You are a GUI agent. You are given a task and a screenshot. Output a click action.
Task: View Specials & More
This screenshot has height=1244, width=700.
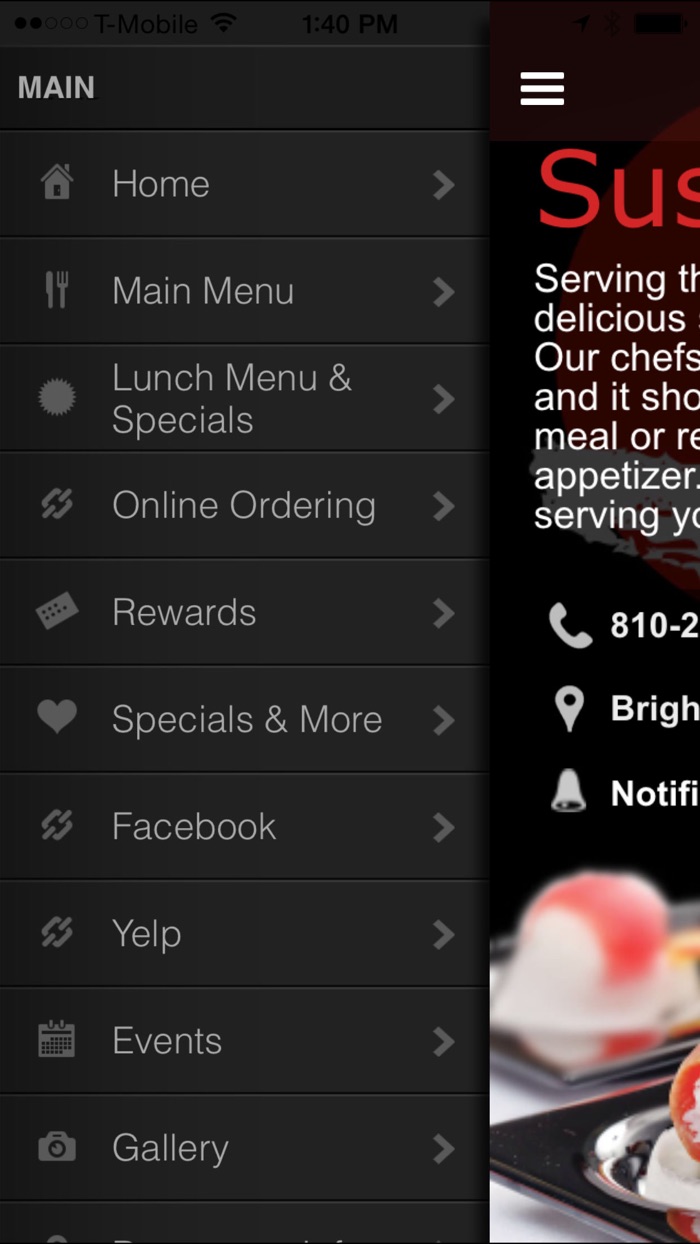(245, 719)
